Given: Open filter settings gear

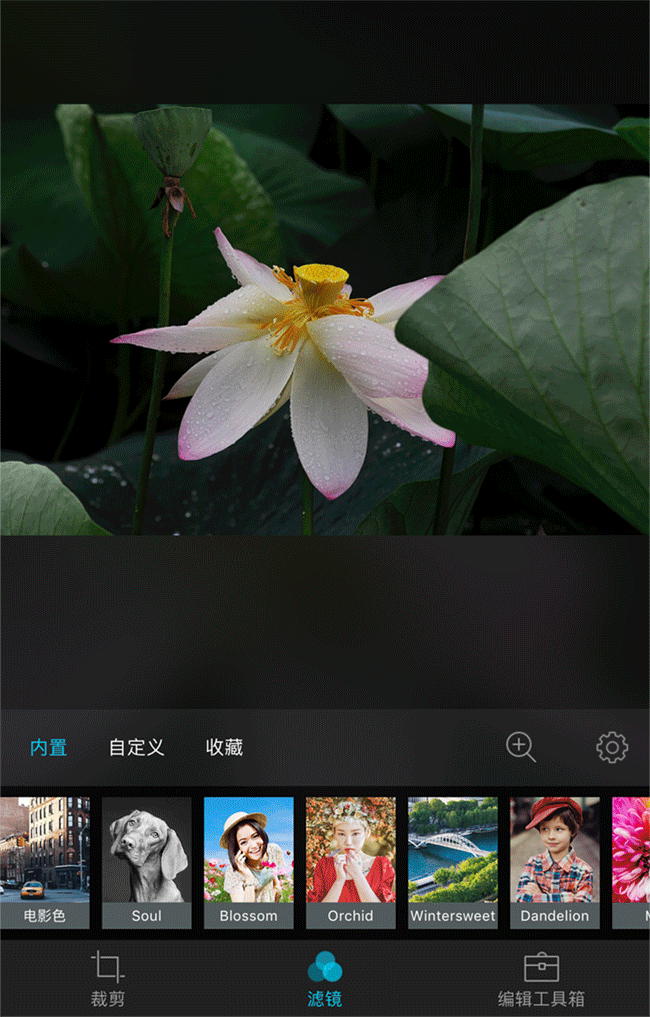Looking at the screenshot, I should point(612,747).
